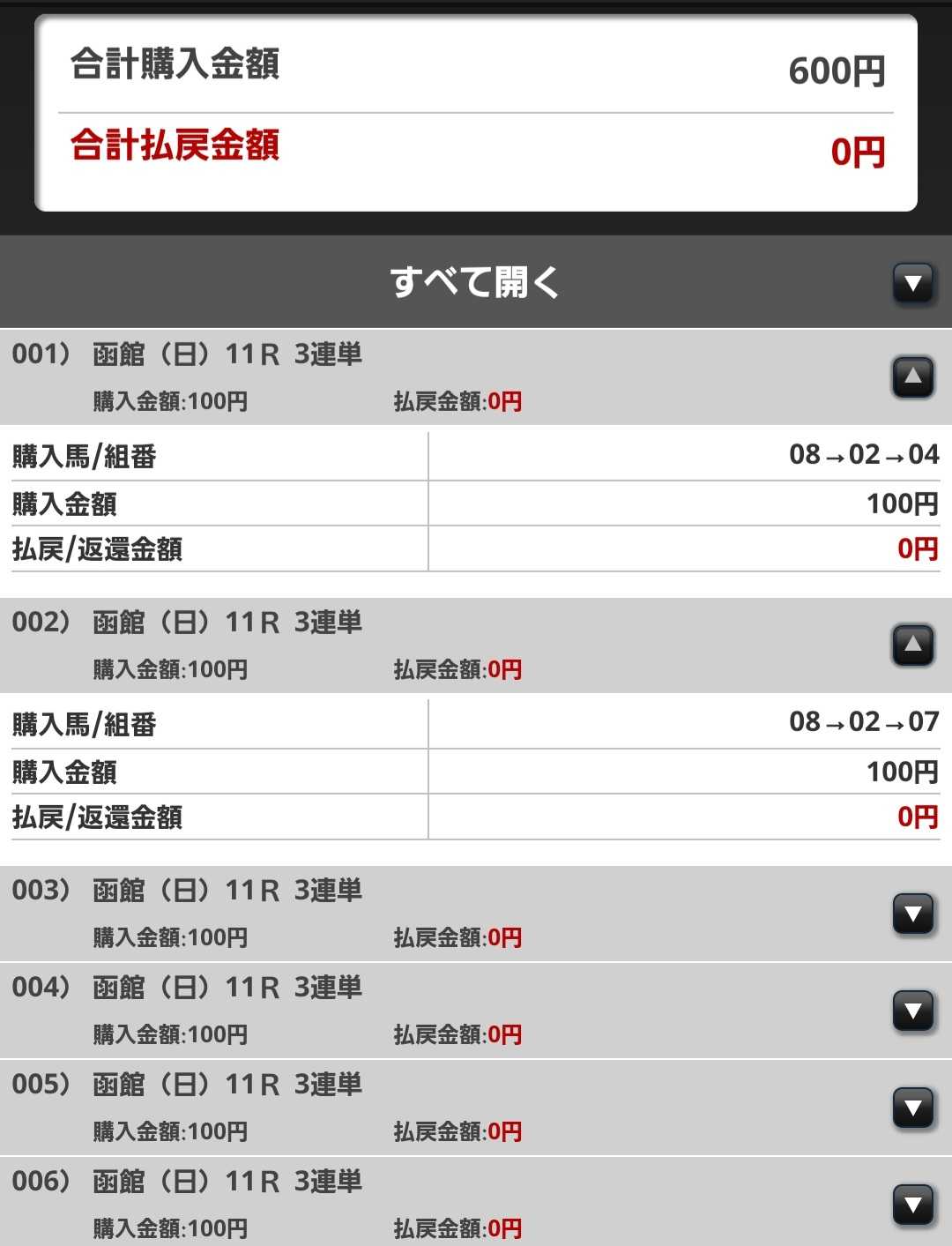Expand bet 004 details

pyautogui.click(x=913, y=1011)
